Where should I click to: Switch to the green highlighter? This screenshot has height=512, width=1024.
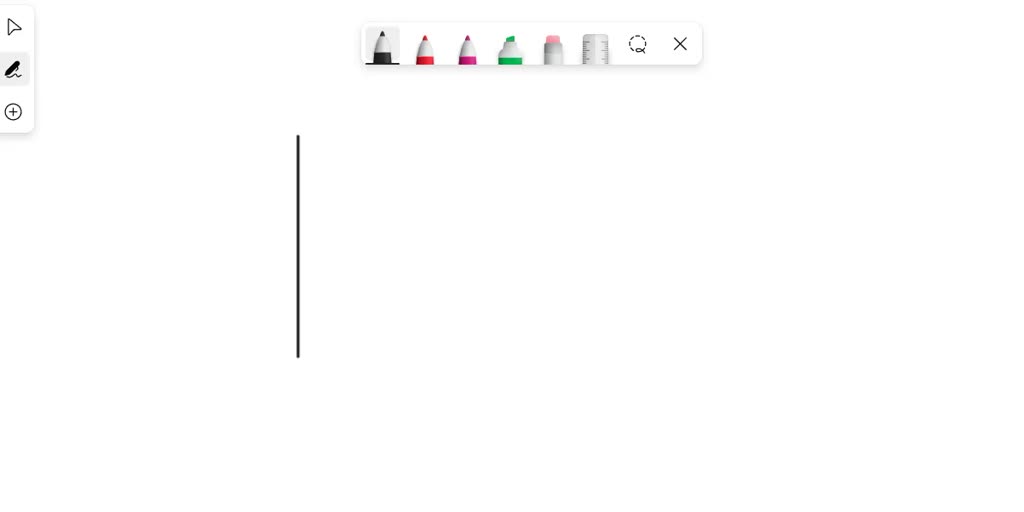pyautogui.click(x=510, y=48)
